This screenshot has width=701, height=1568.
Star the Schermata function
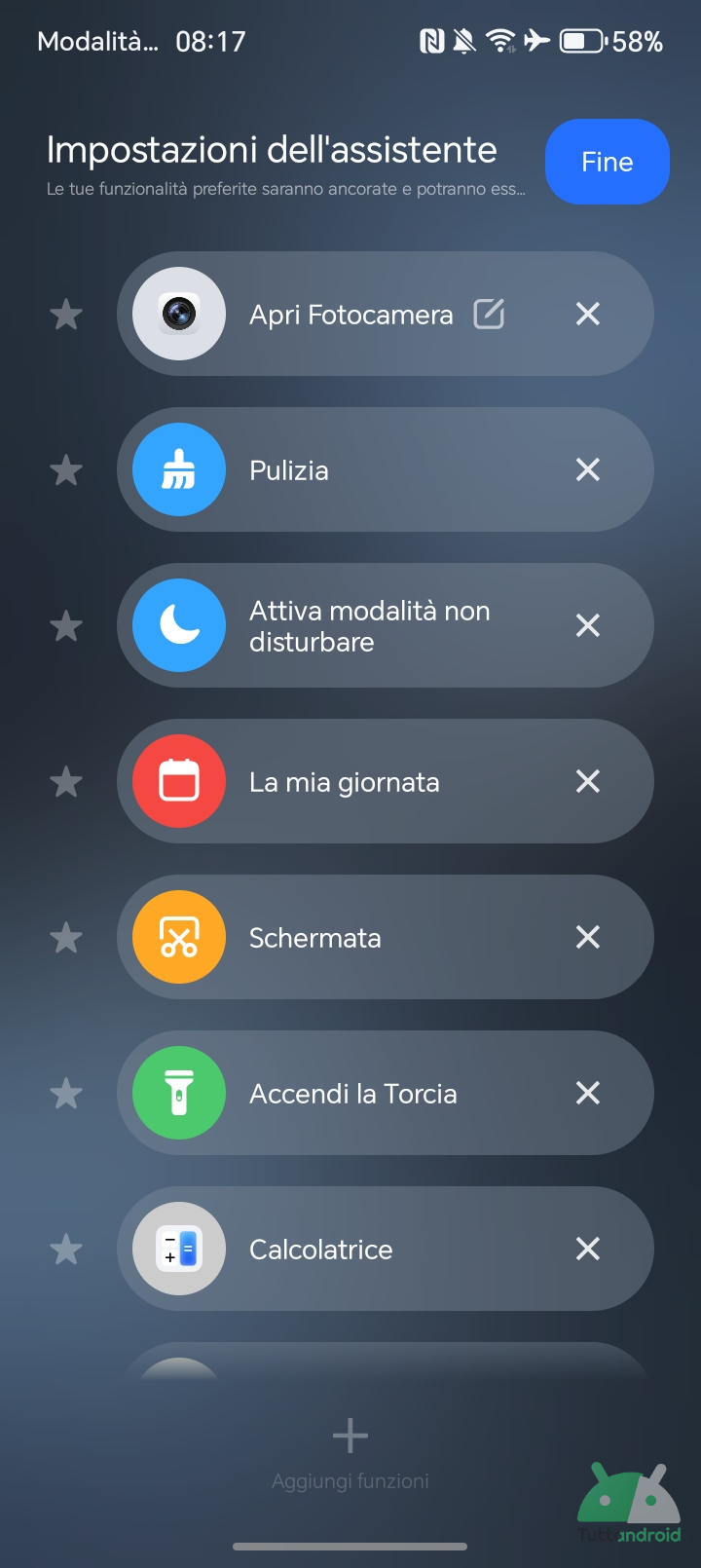66,938
